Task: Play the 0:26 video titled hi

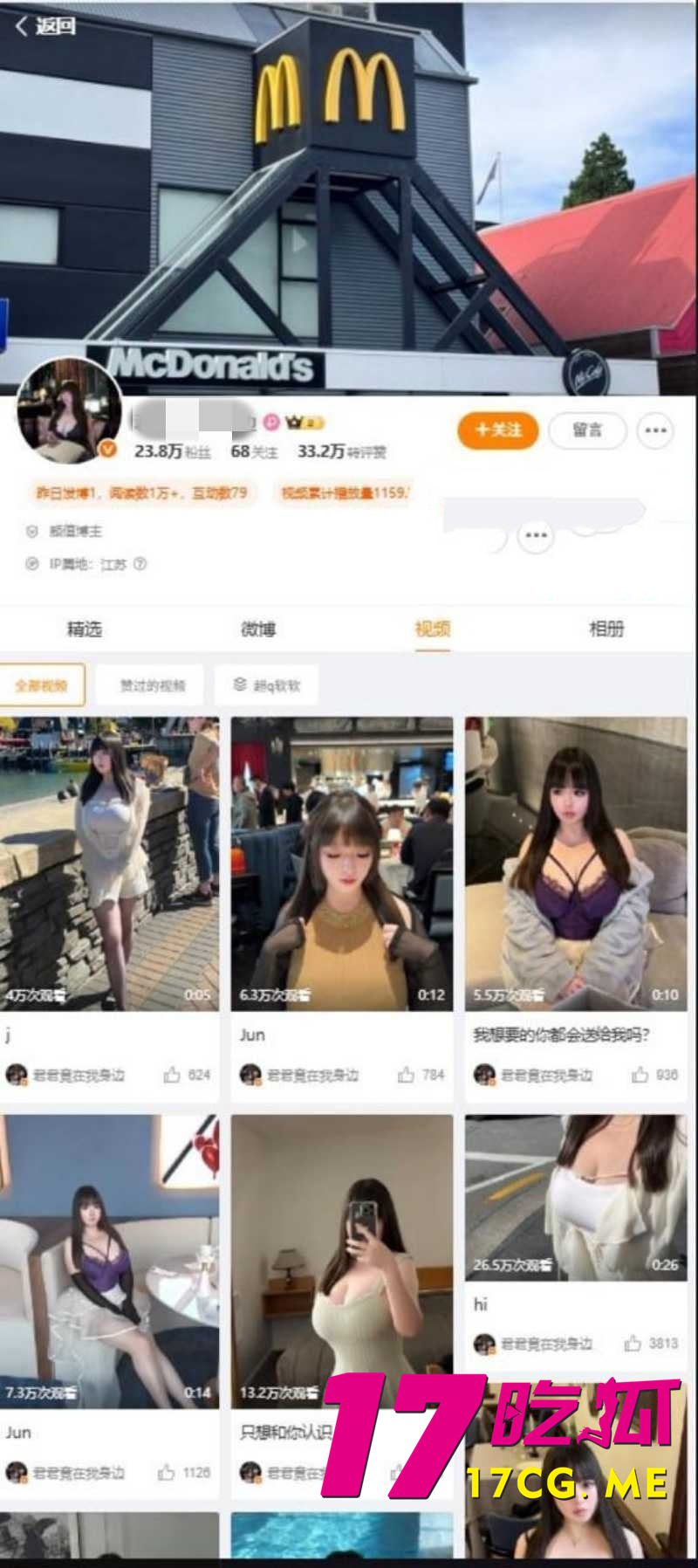Action: pyautogui.click(x=576, y=1196)
